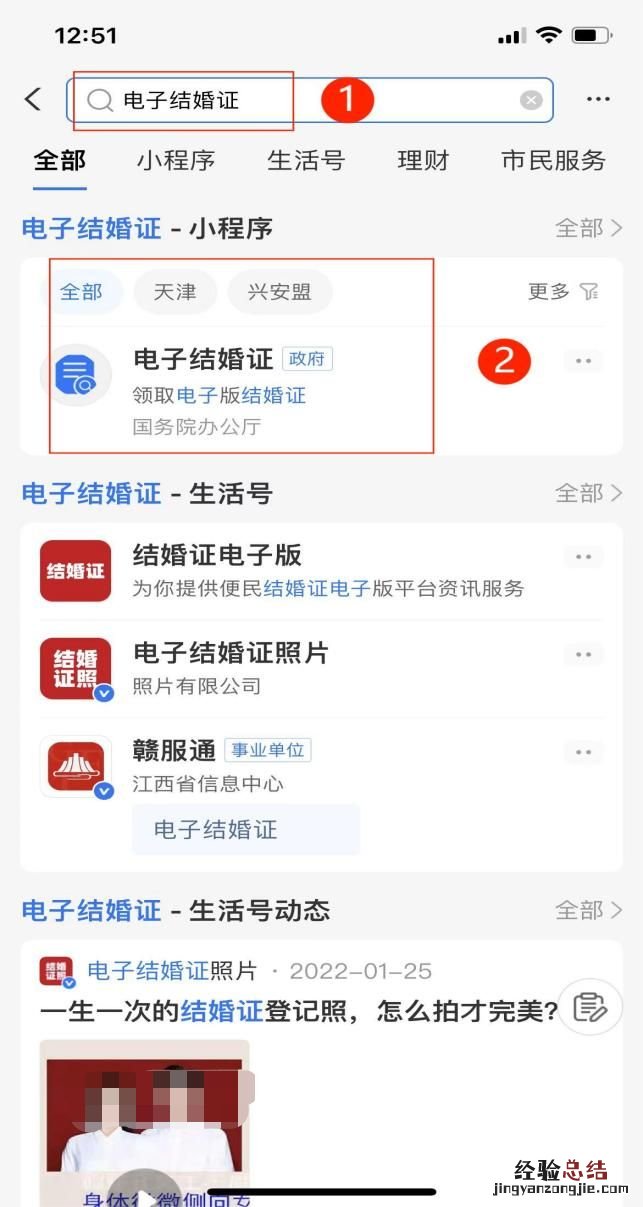View all 小程序 results

(x=588, y=229)
